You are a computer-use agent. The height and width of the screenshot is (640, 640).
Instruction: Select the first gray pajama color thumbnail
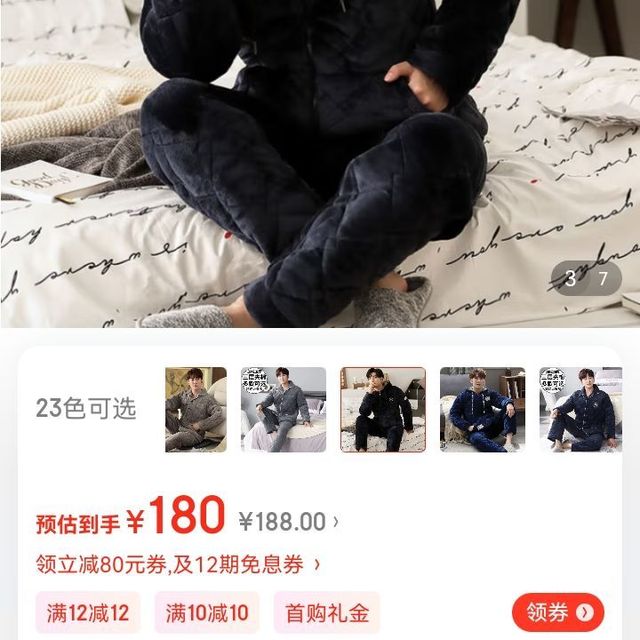[196, 409]
